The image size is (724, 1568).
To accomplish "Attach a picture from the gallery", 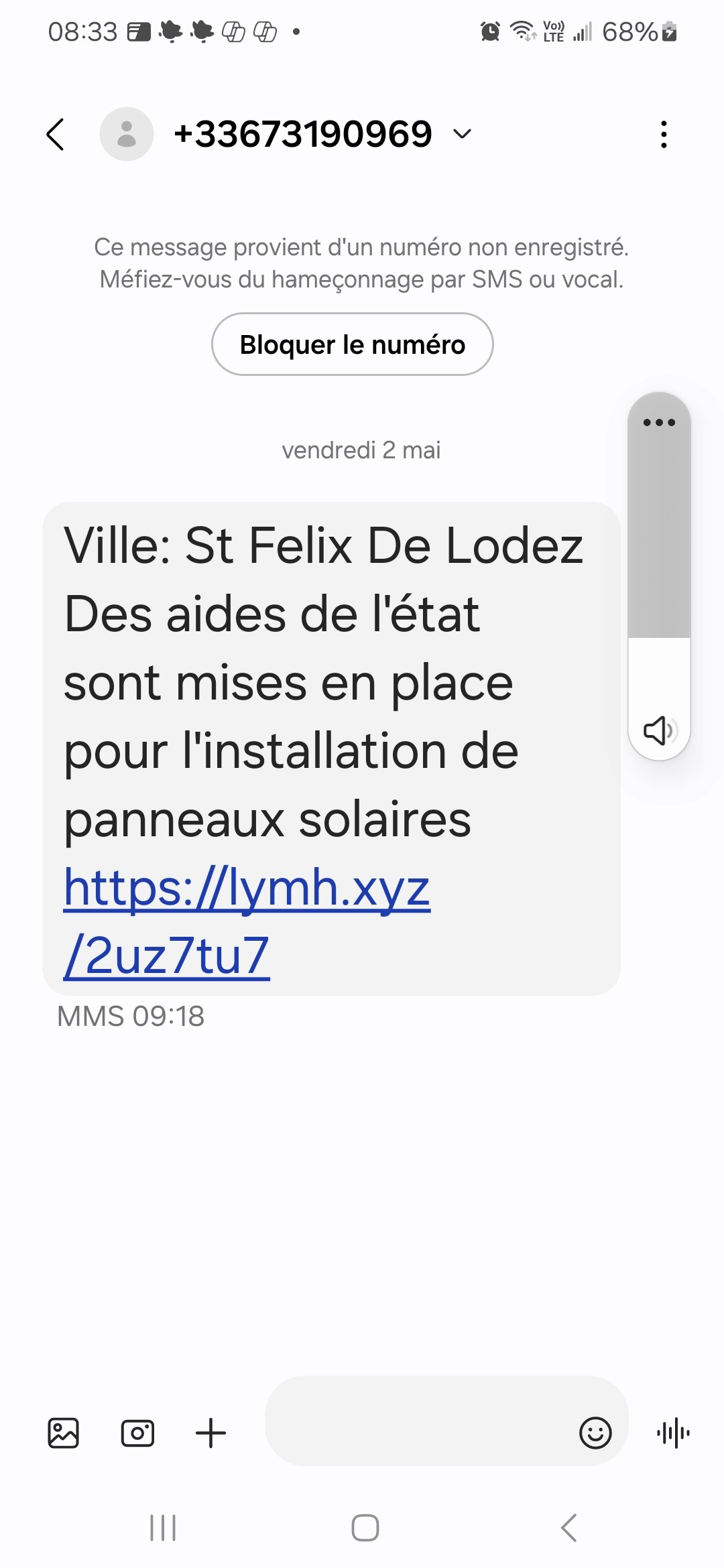I will [x=64, y=1433].
